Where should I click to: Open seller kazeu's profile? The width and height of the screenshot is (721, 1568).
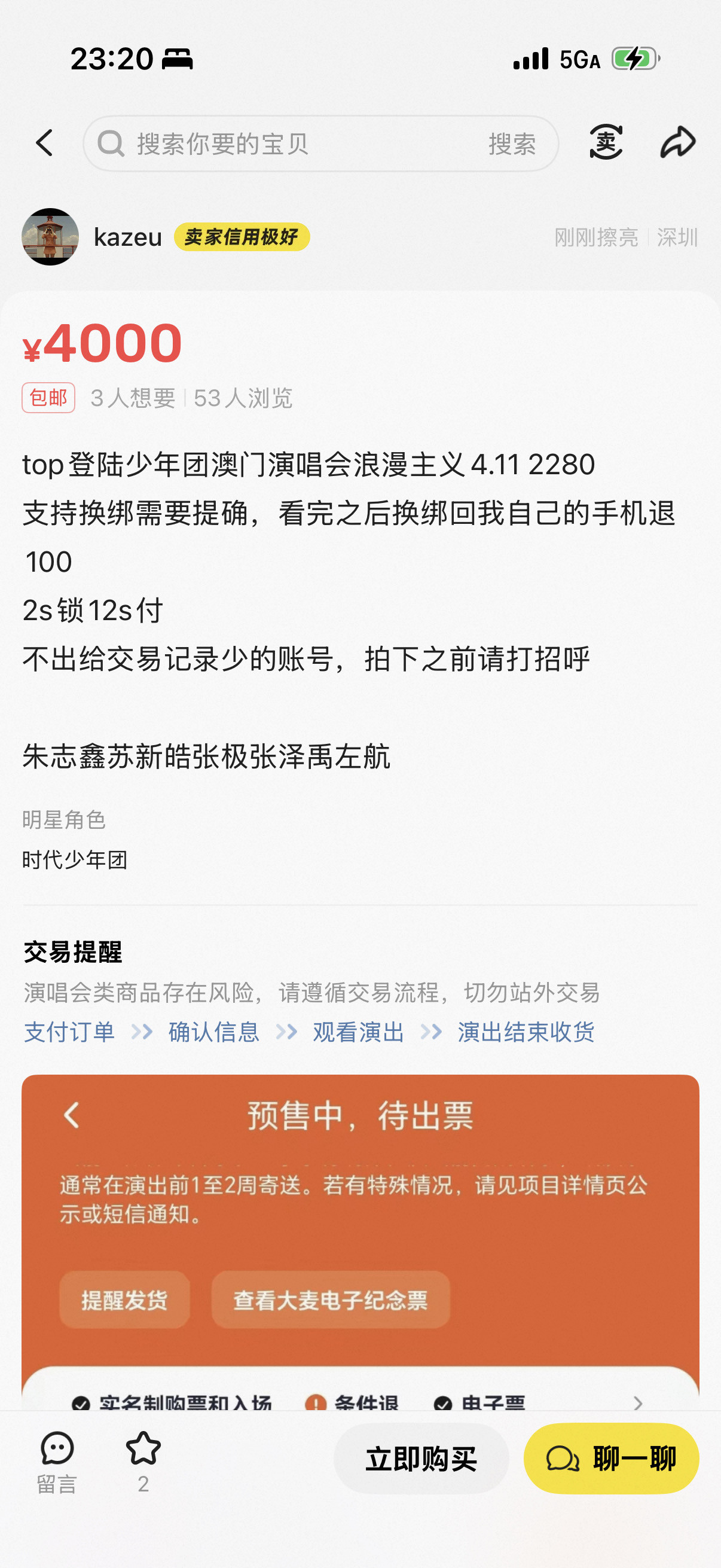[93, 237]
